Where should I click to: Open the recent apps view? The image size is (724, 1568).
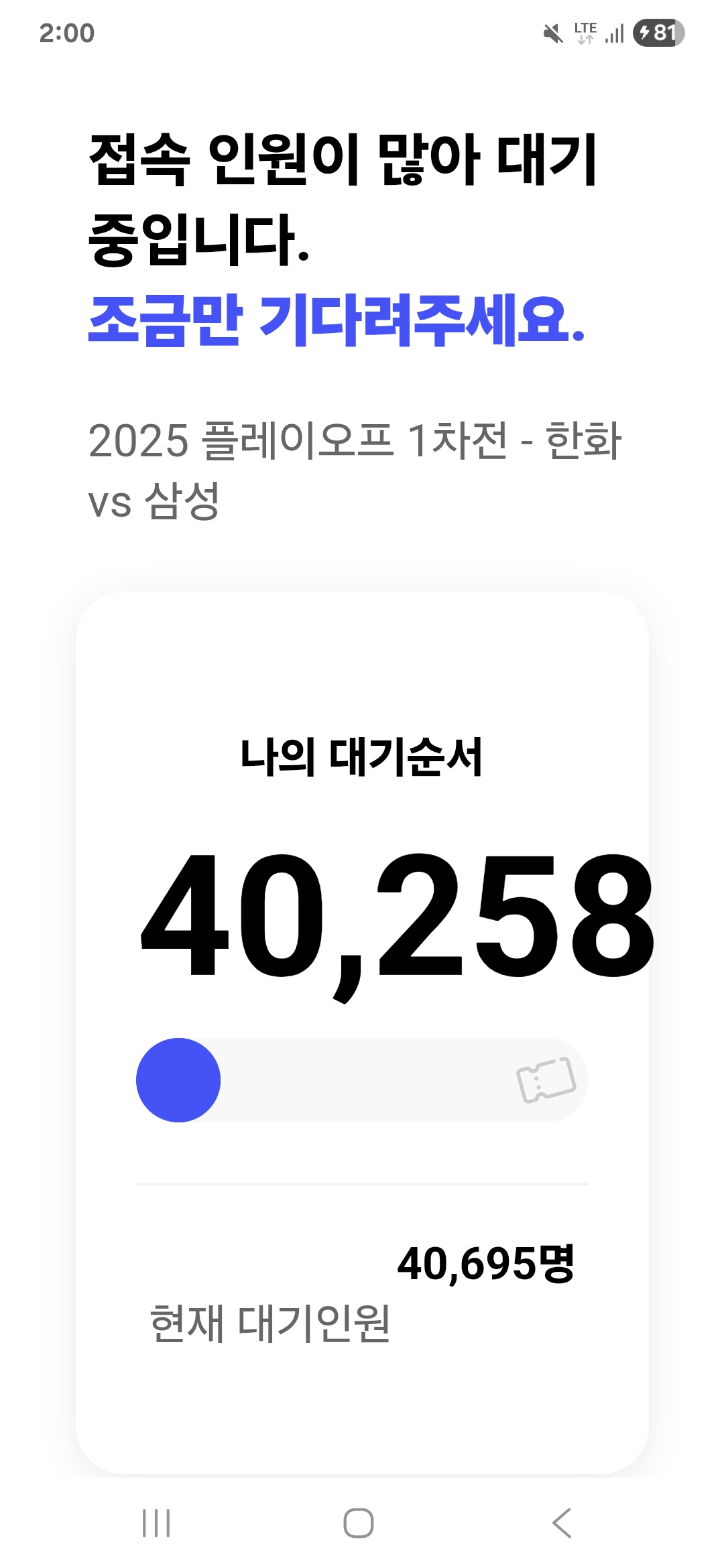(x=156, y=1523)
